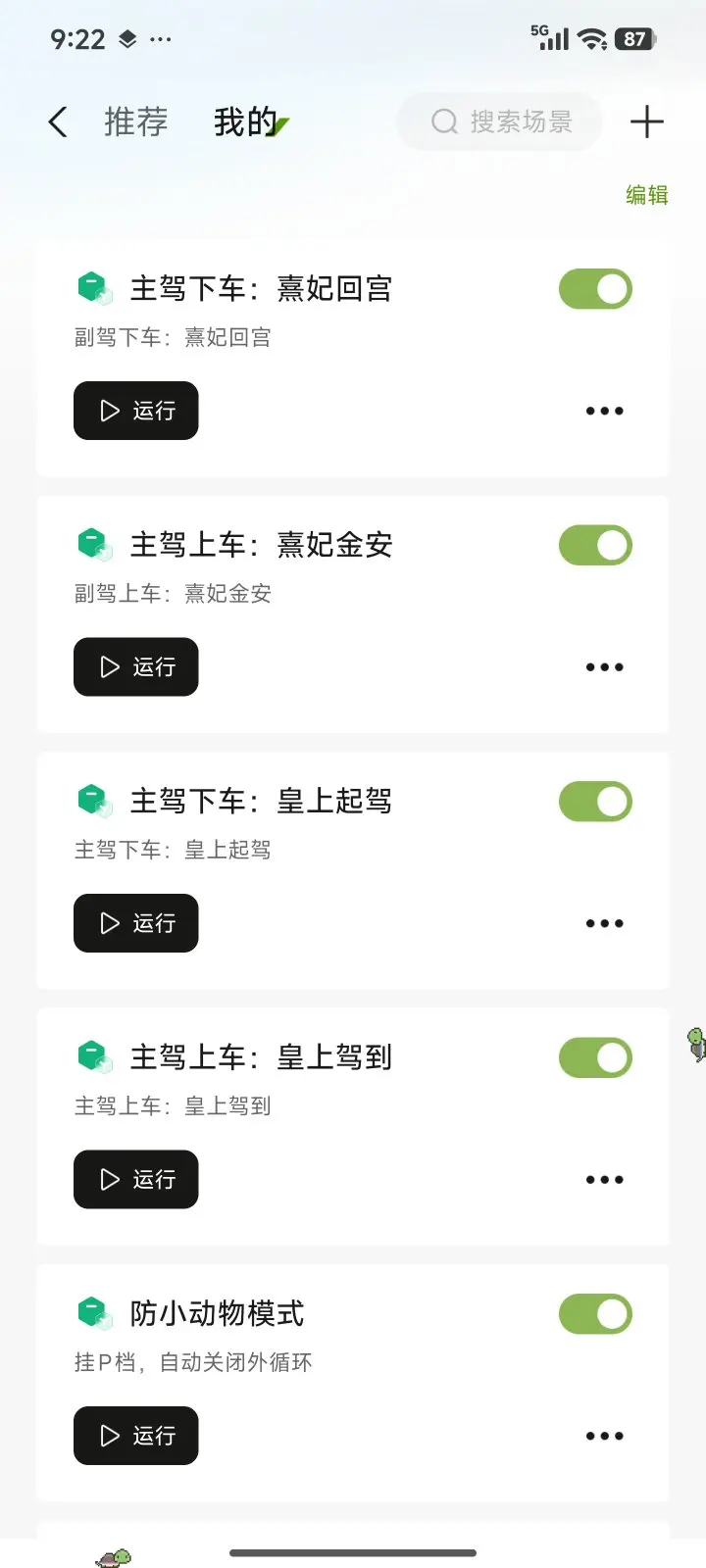Open the 搜索场景 search box
Viewport: 706px width, 1568px height.
(x=500, y=122)
